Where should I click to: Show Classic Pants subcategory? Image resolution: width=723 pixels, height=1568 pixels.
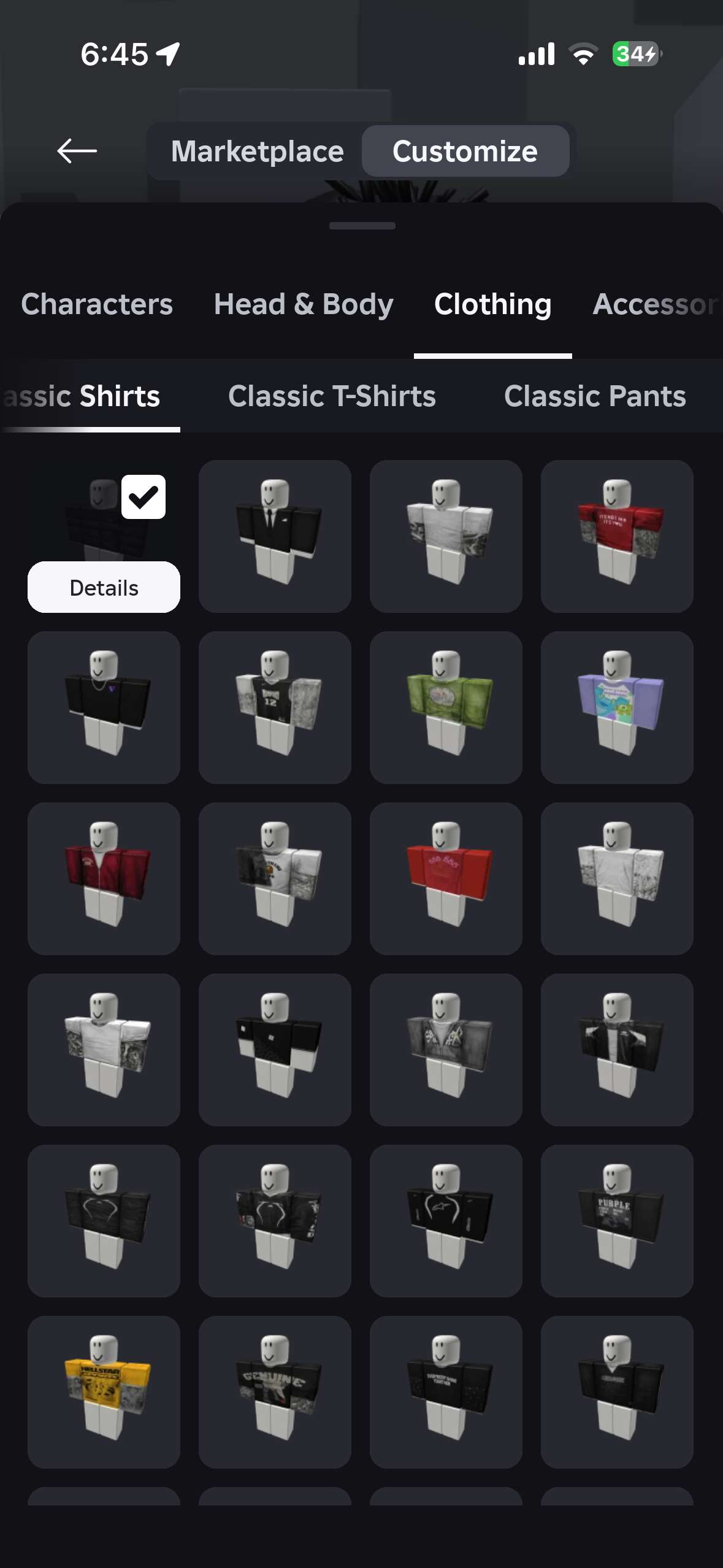[594, 396]
